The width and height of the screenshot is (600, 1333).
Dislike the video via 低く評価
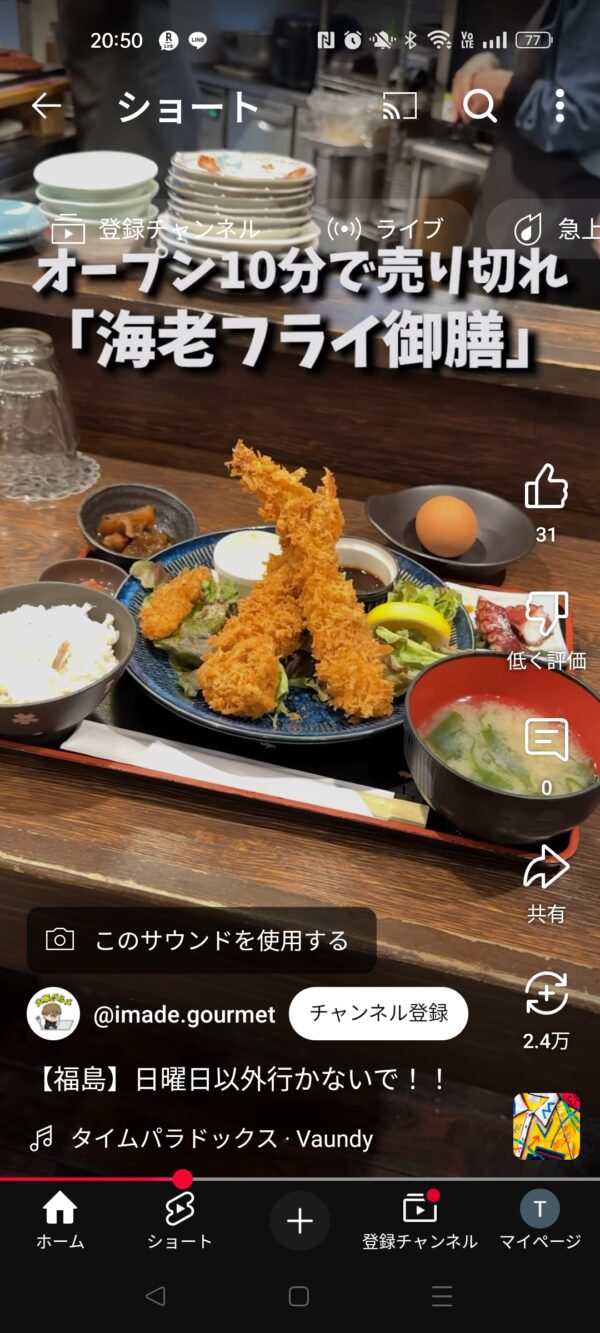pos(546,615)
